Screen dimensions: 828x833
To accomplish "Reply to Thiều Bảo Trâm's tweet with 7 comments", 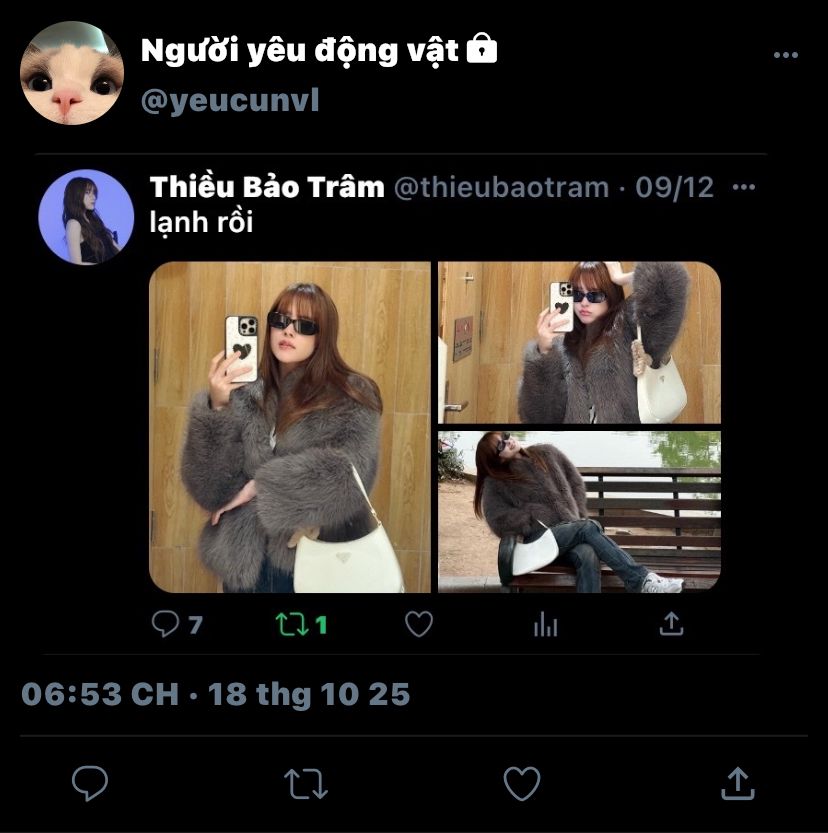I will (164, 625).
